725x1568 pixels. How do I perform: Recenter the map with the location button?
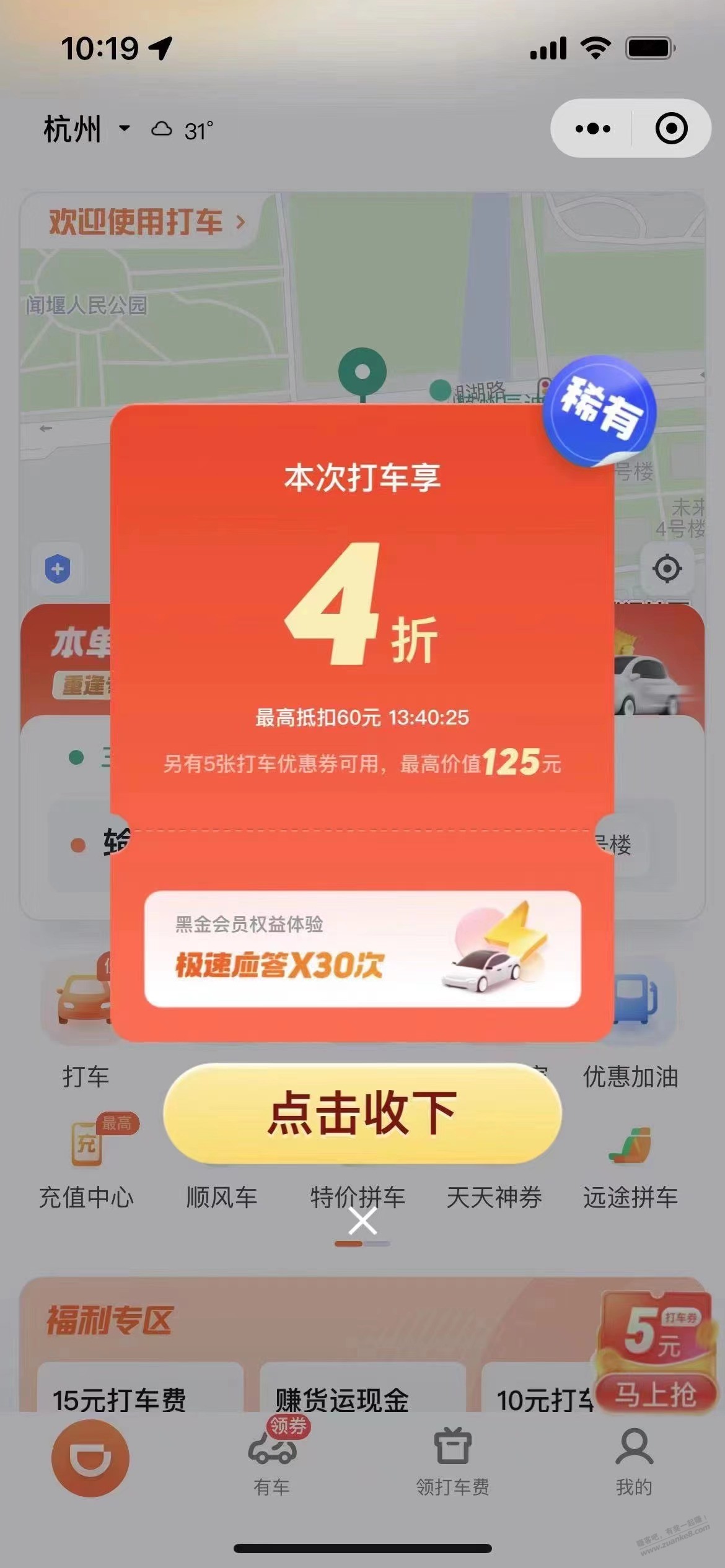667,568
